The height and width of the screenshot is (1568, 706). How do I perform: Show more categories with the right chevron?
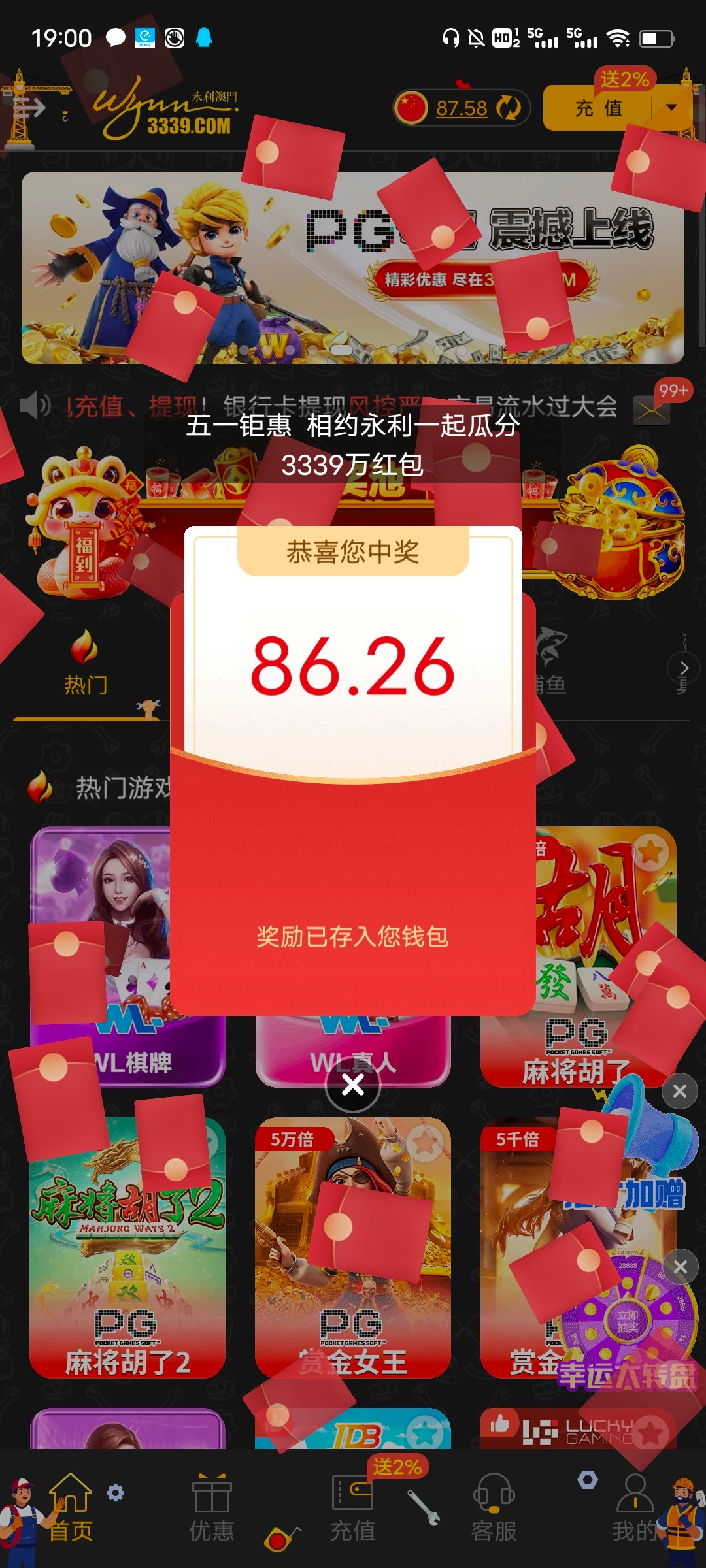[683, 668]
